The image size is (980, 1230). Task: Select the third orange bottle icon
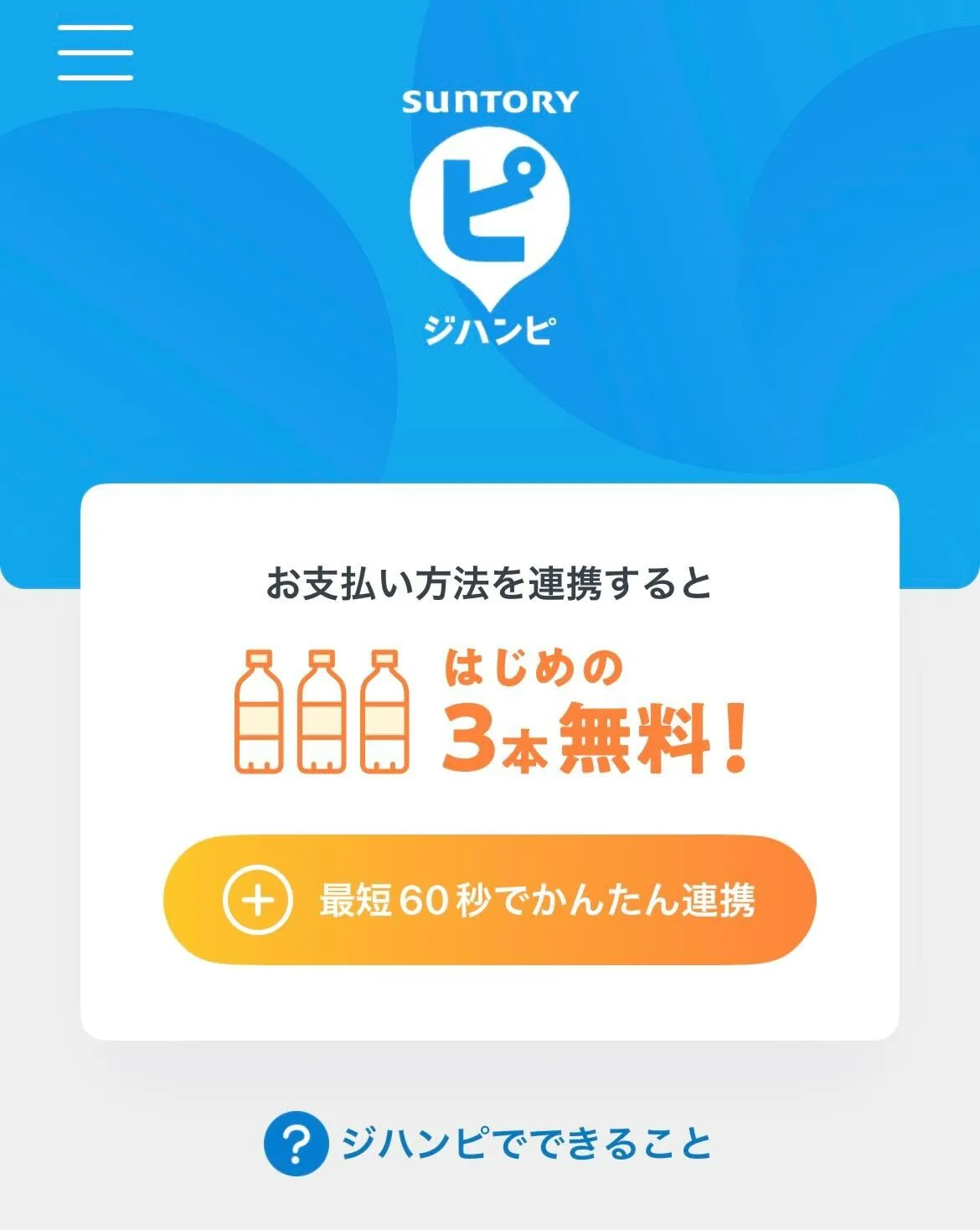coord(383,712)
